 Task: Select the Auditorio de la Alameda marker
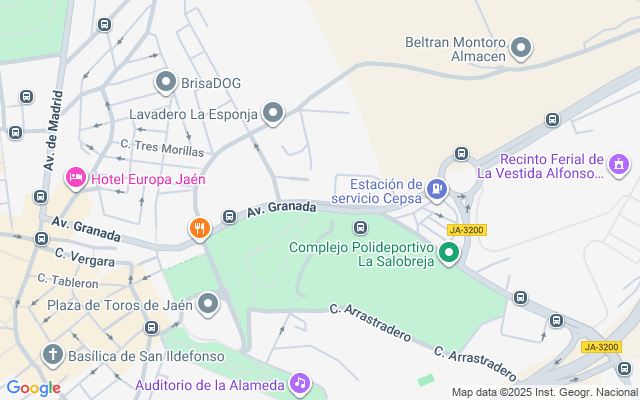pyautogui.click(x=300, y=383)
